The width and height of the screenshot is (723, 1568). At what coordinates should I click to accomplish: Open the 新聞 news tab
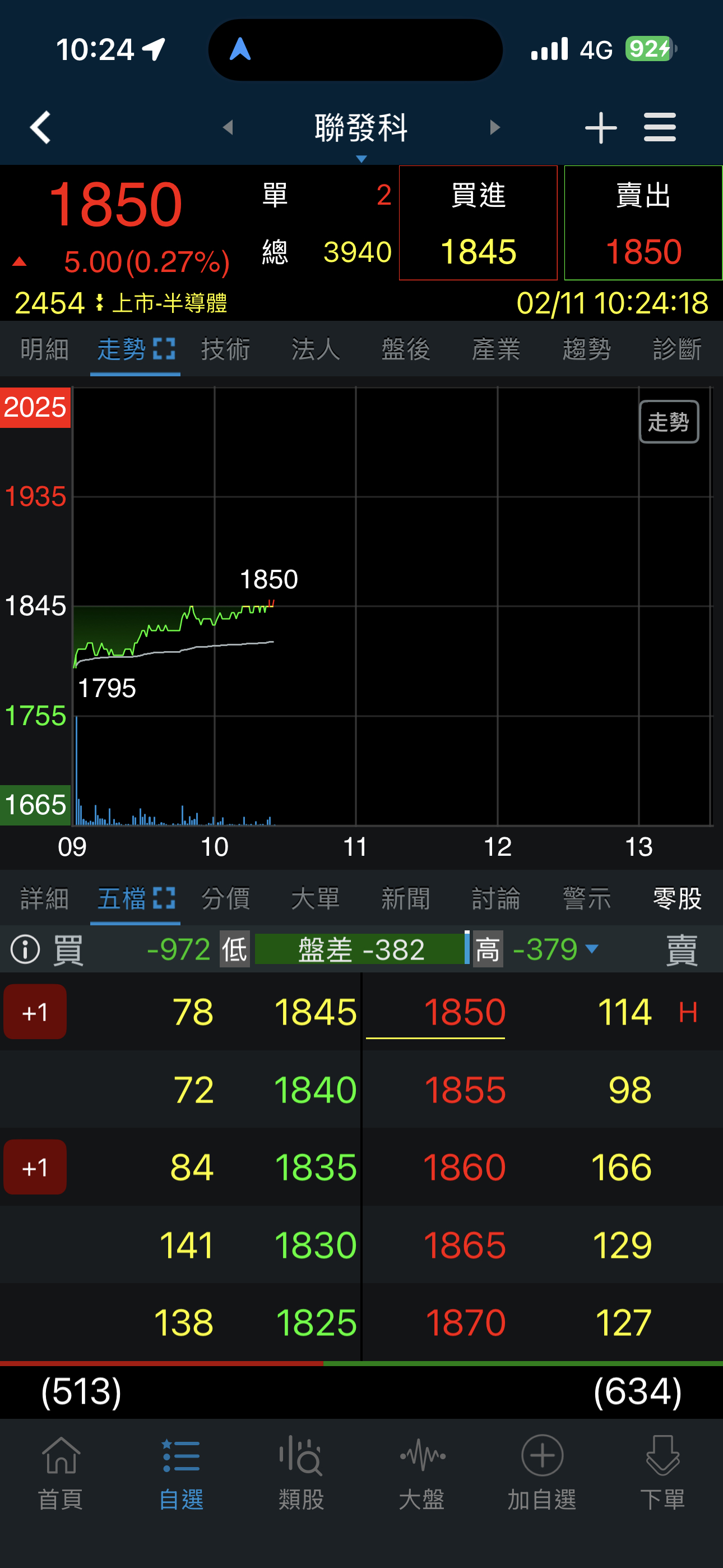point(405,898)
